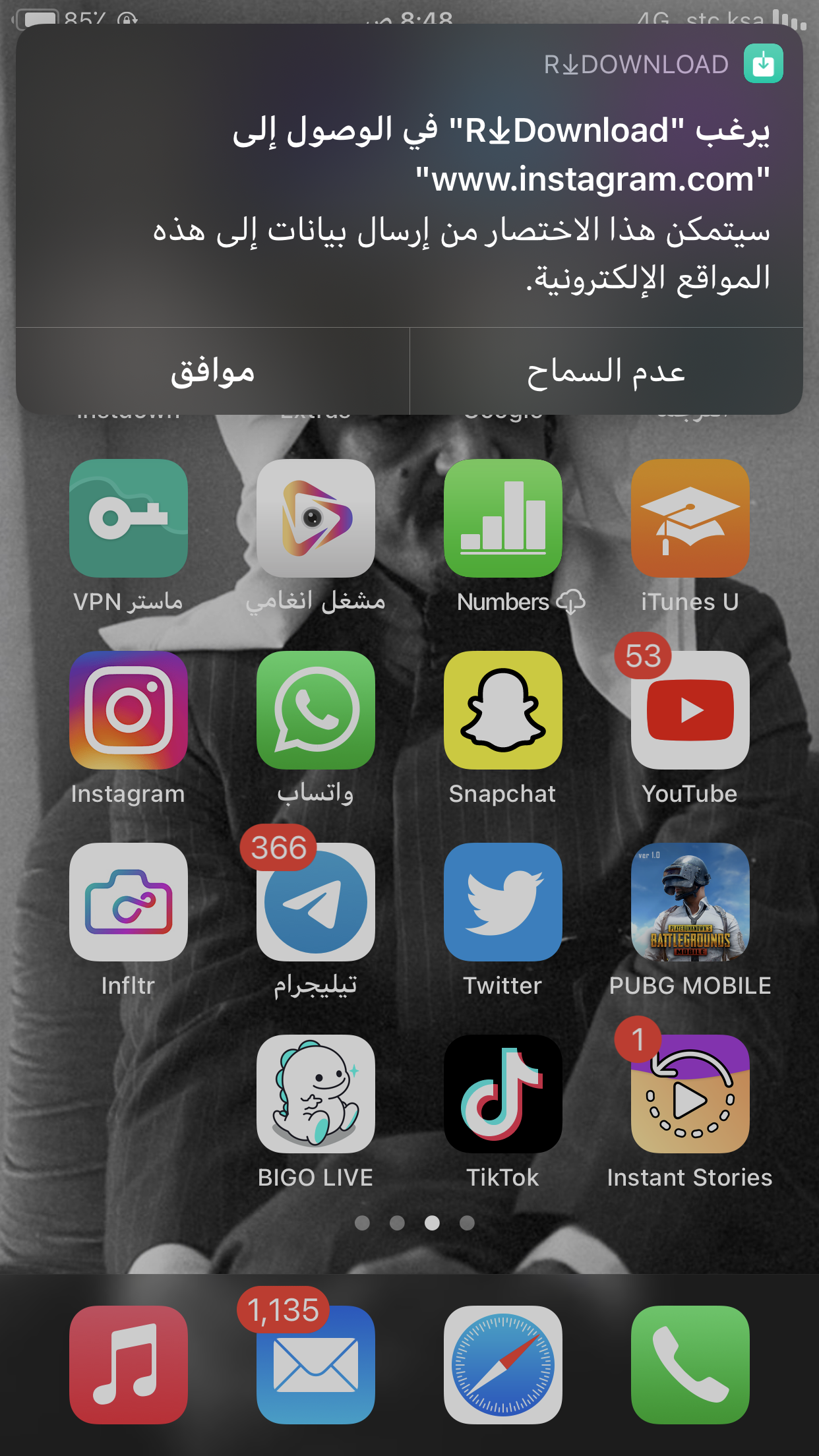Start PUBG MOBILE
Viewport: 819px width, 1456px height.
click(690, 902)
